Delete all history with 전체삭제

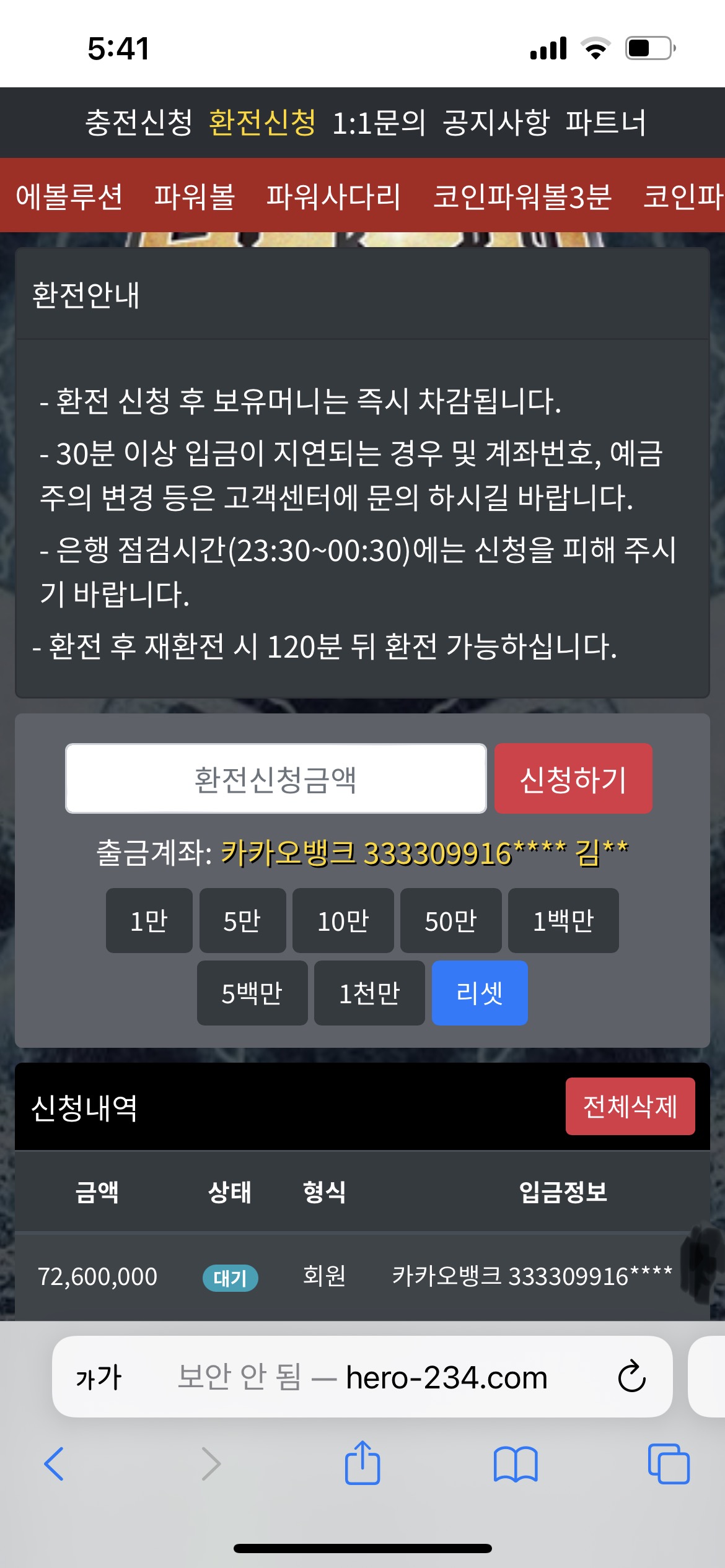tap(630, 1106)
